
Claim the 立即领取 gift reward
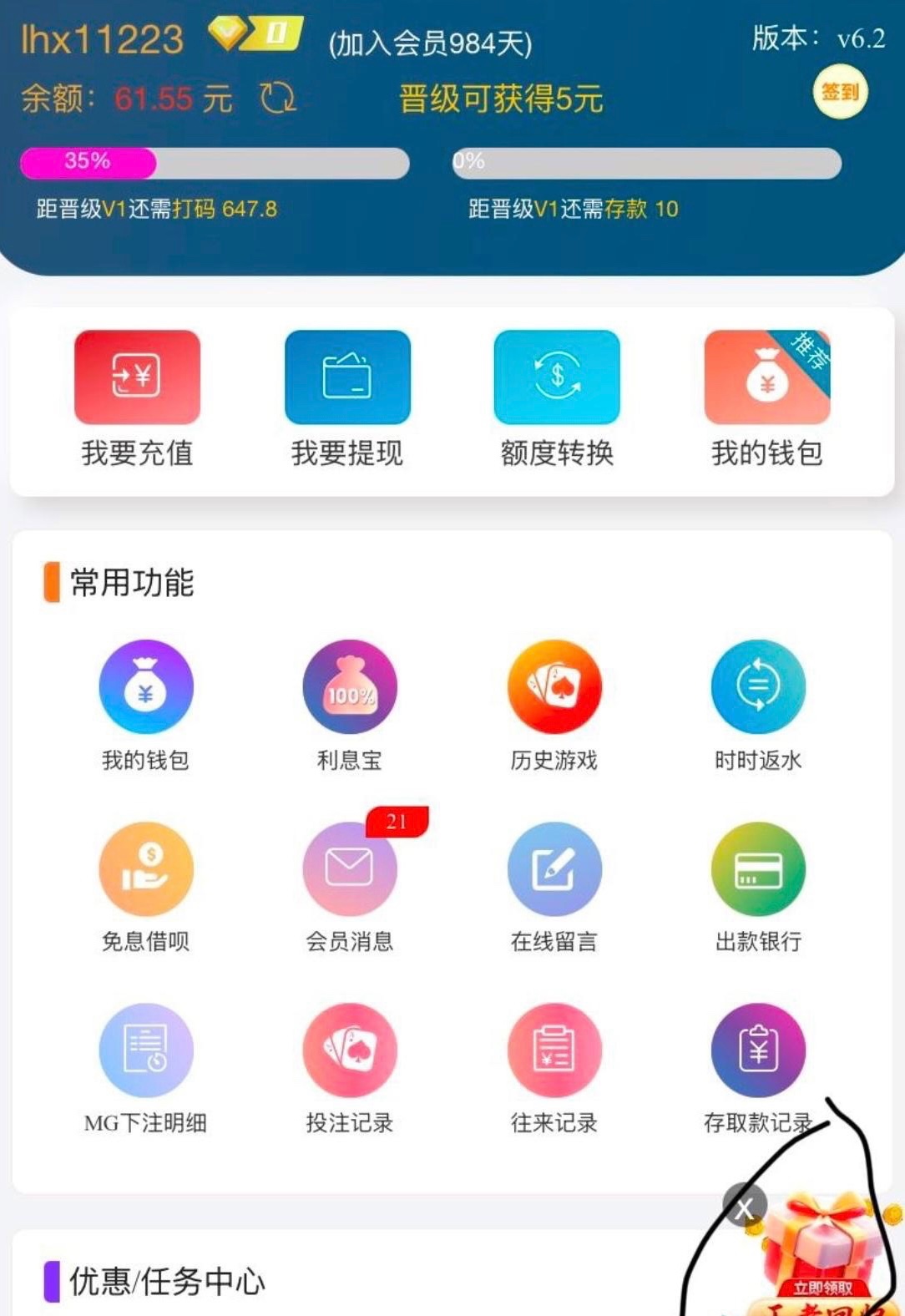pyautogui.click(x=822, y=1261)
